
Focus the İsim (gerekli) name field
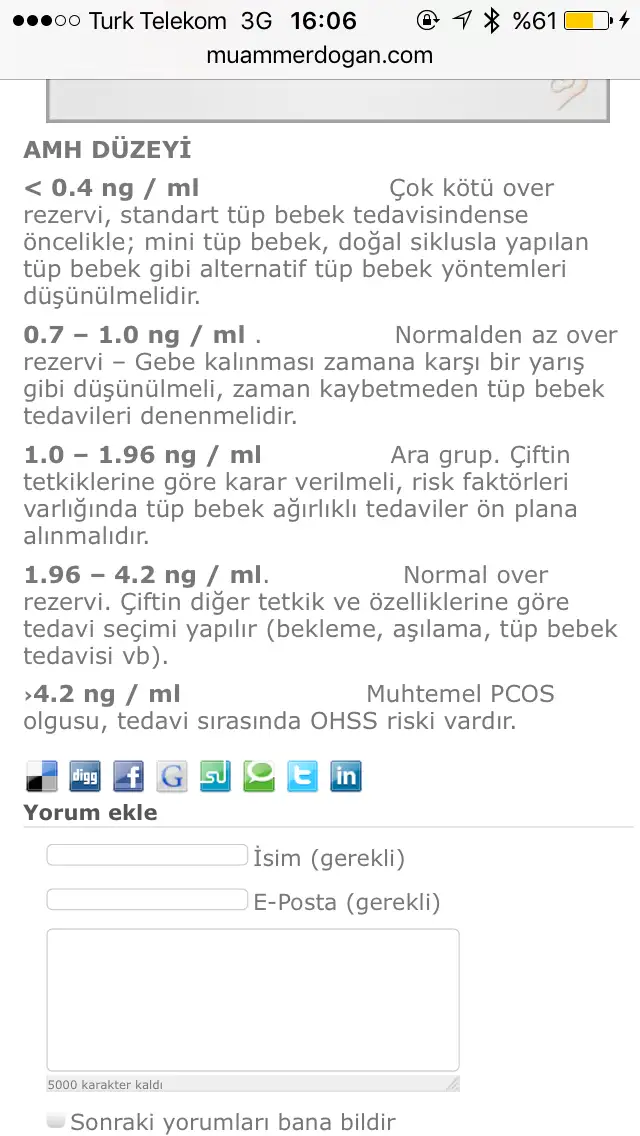pyautogui.click(x=147, y=856)
